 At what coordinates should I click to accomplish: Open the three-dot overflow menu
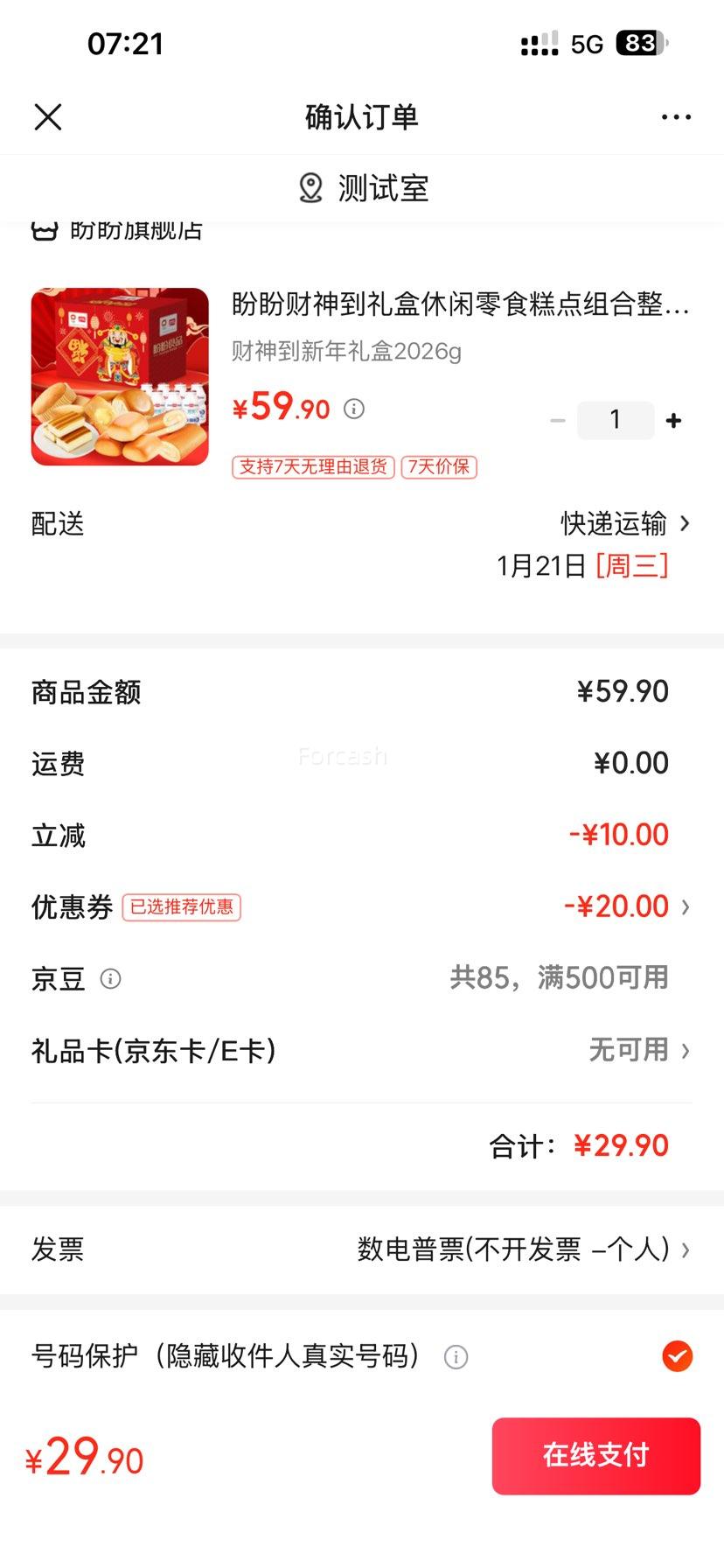coord(676,117)
